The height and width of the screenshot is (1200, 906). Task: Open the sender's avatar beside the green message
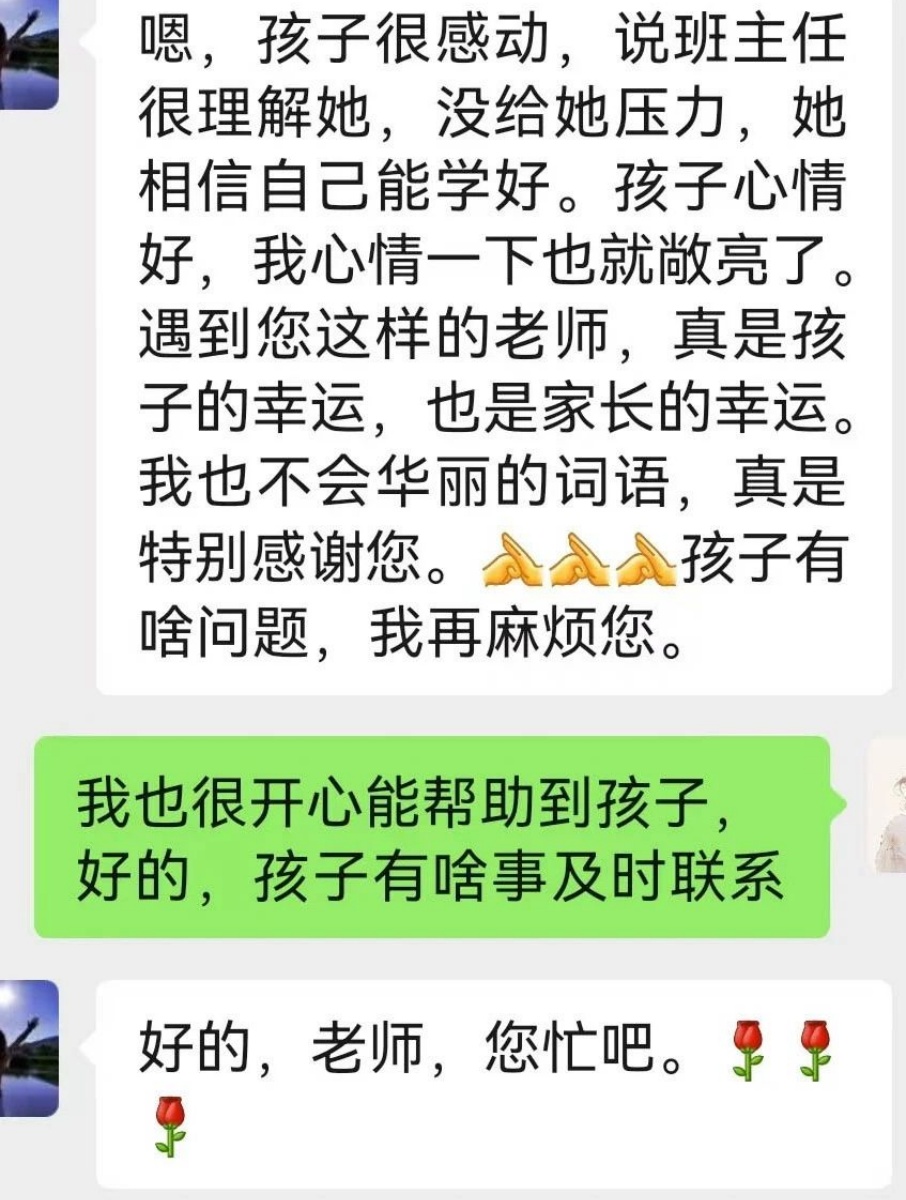pos(888,806)
